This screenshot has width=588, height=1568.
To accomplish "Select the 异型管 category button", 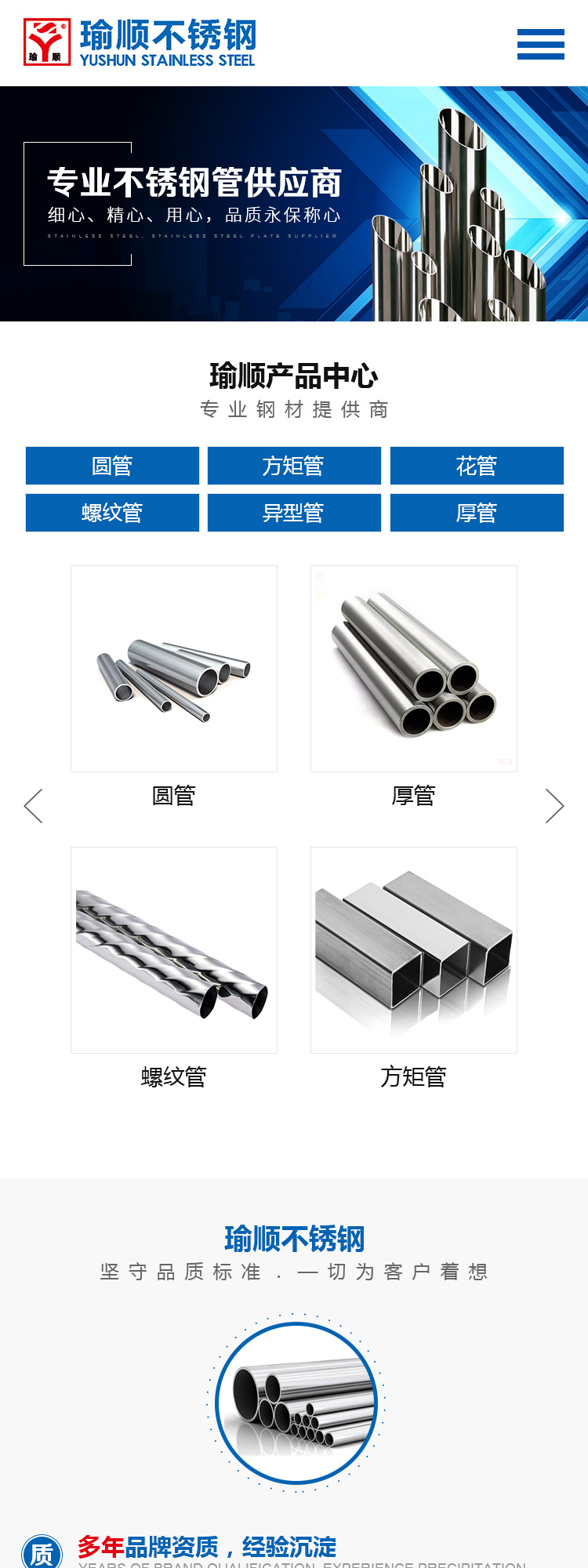I will point(294,513).
